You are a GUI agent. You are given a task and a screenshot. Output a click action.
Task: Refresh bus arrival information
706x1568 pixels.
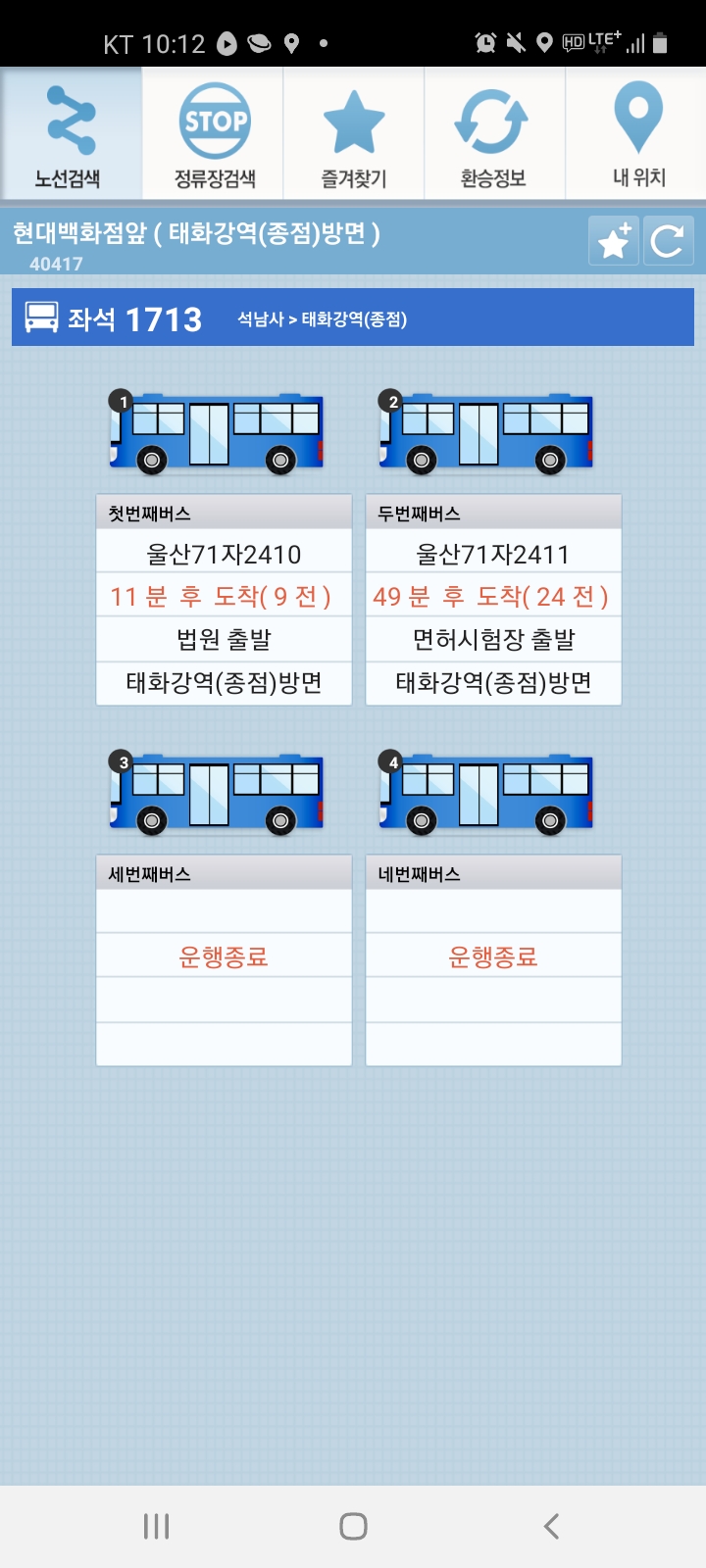pos(668,241)
